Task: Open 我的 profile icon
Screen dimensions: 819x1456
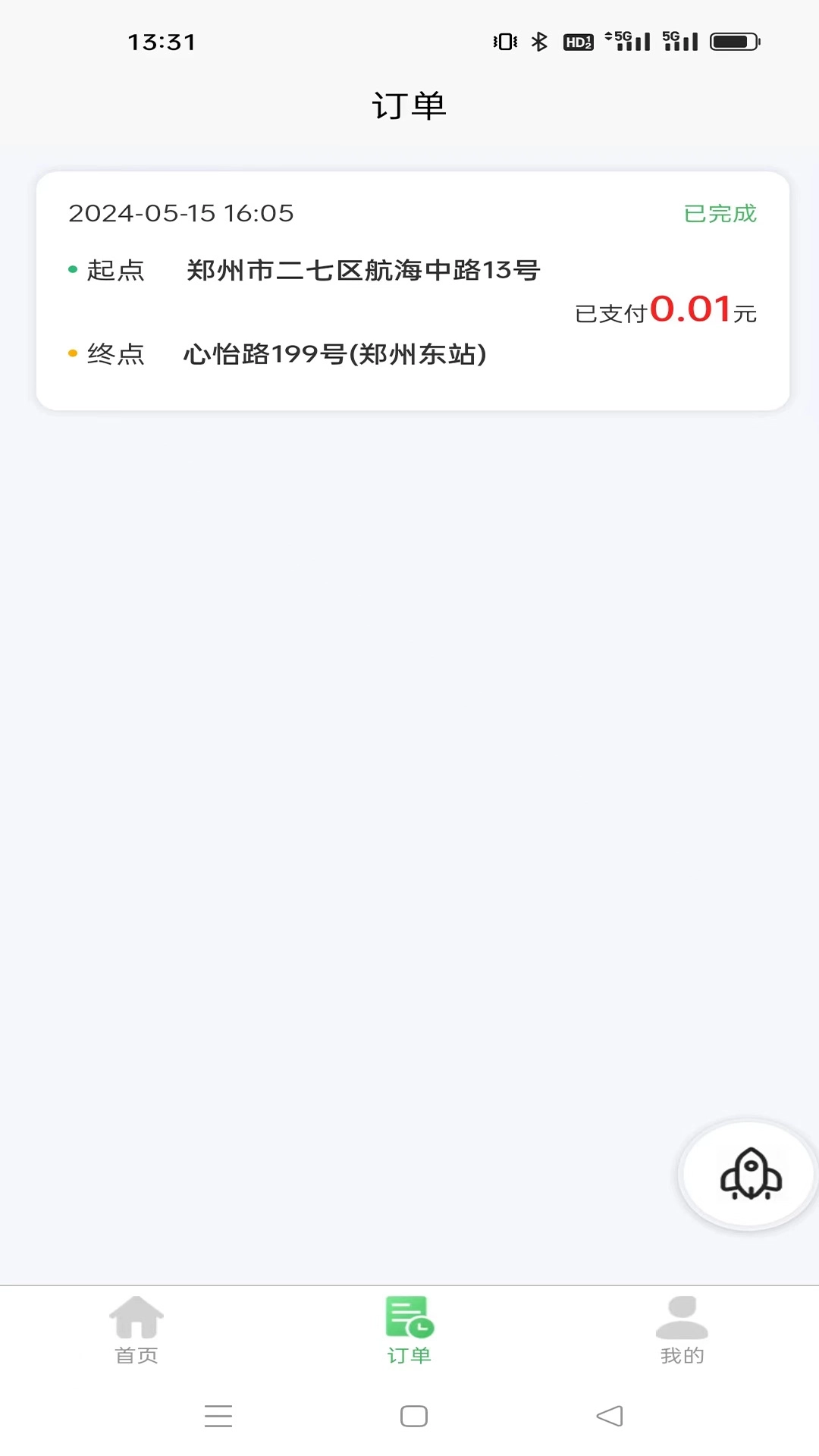Action: [x=681, y=1319]
